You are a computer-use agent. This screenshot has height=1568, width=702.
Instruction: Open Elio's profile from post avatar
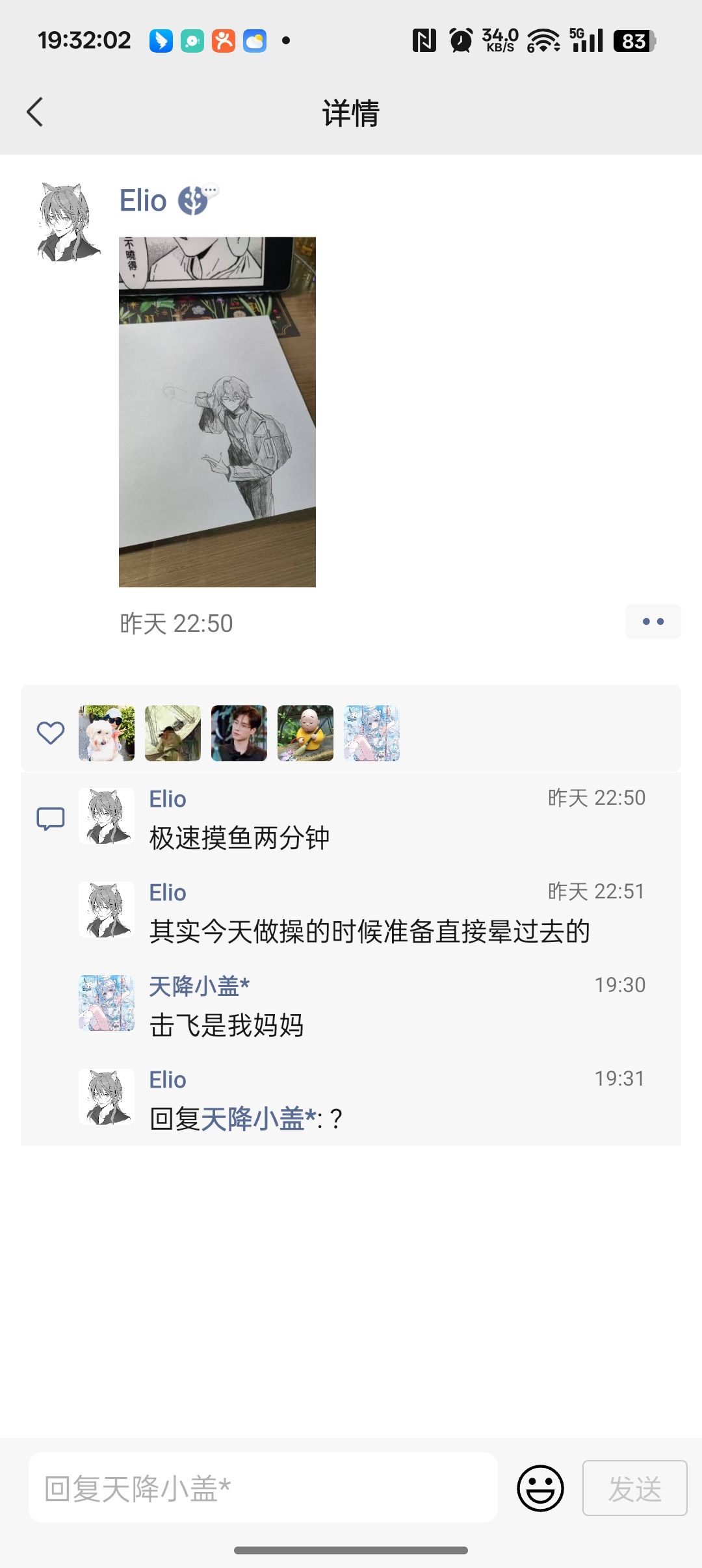[68, 222]
